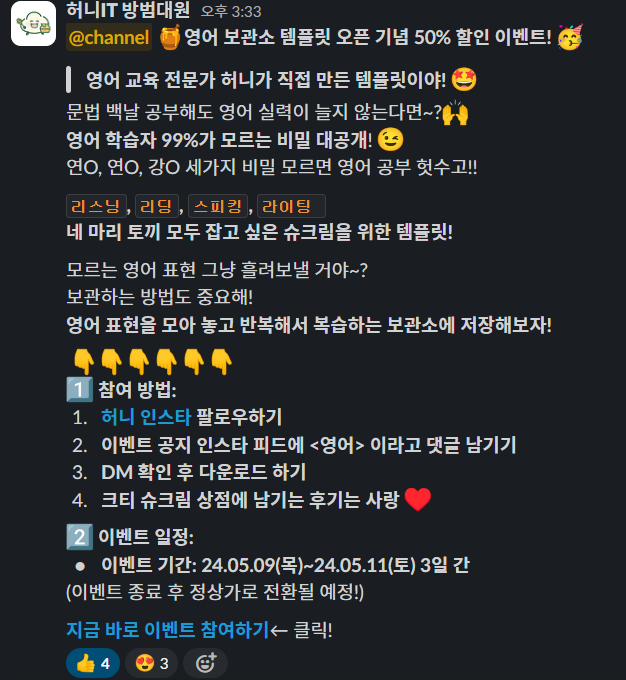Viewport: 626px width, 680px height.
Task: Open the 지금 바로 이벤트 참여하기 link
Action: (x=168, y=629)
